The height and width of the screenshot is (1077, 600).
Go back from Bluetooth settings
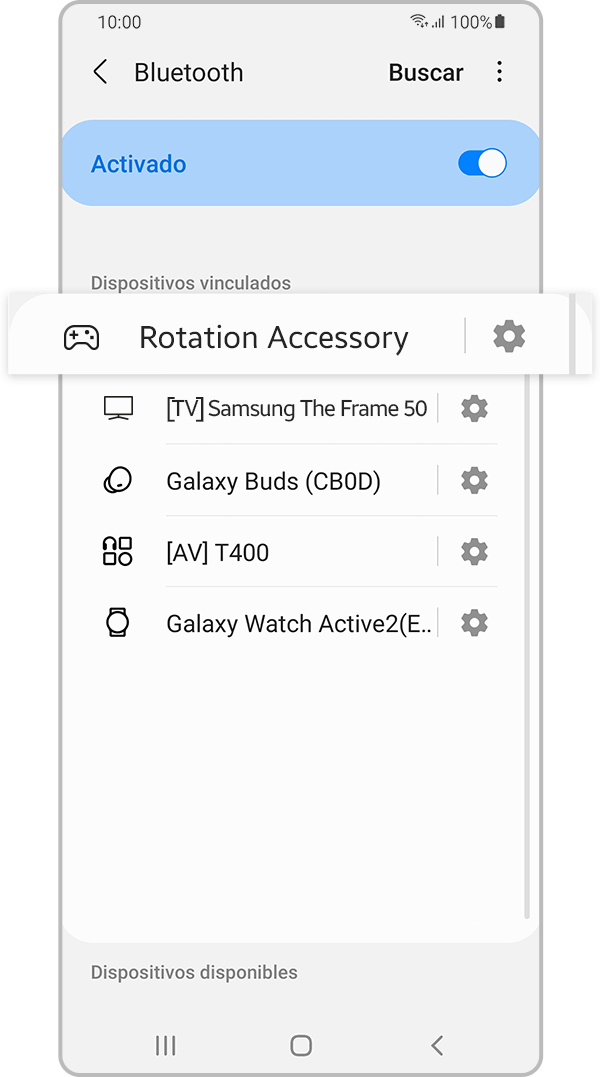click(x=100, y=72)
